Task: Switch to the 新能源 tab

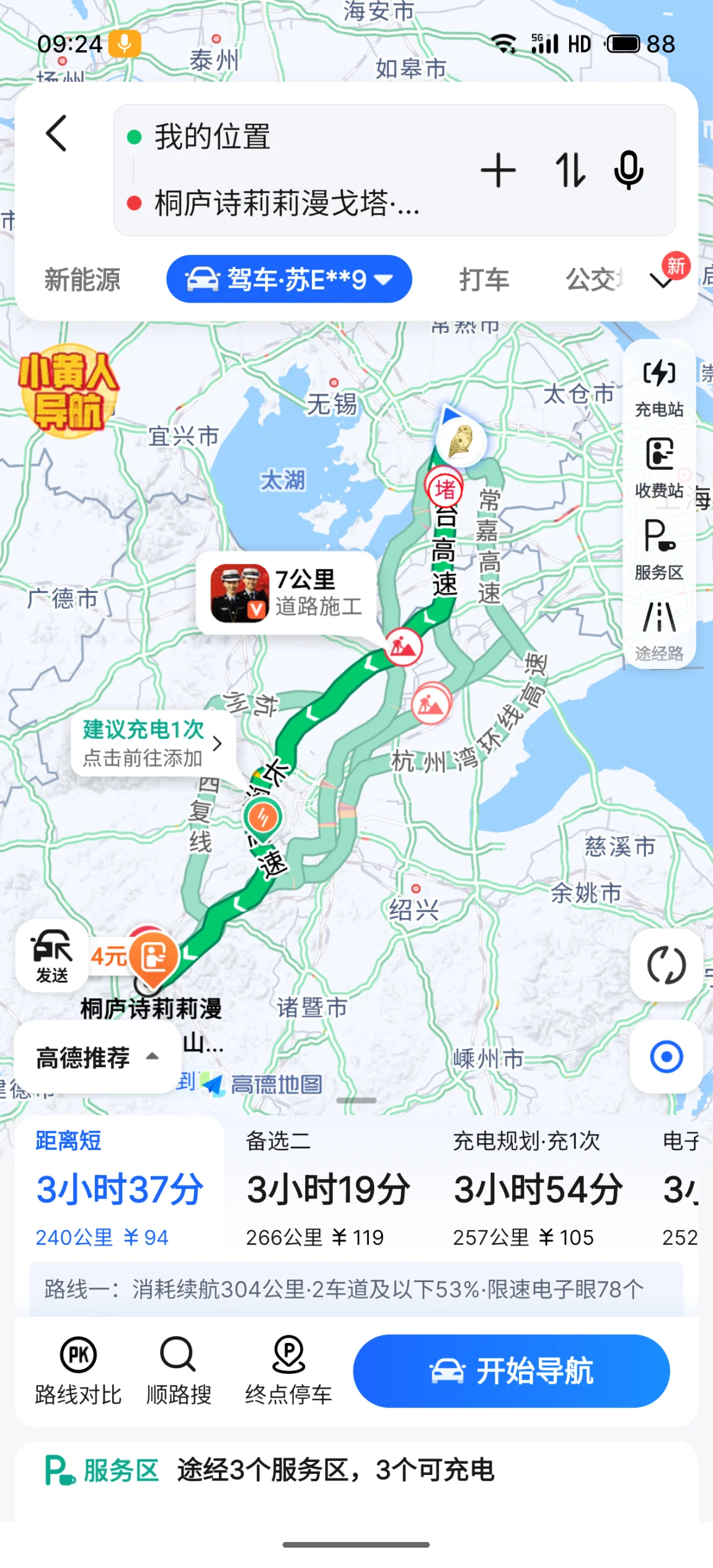Action: pyautogui.click(x=82, y=280)
